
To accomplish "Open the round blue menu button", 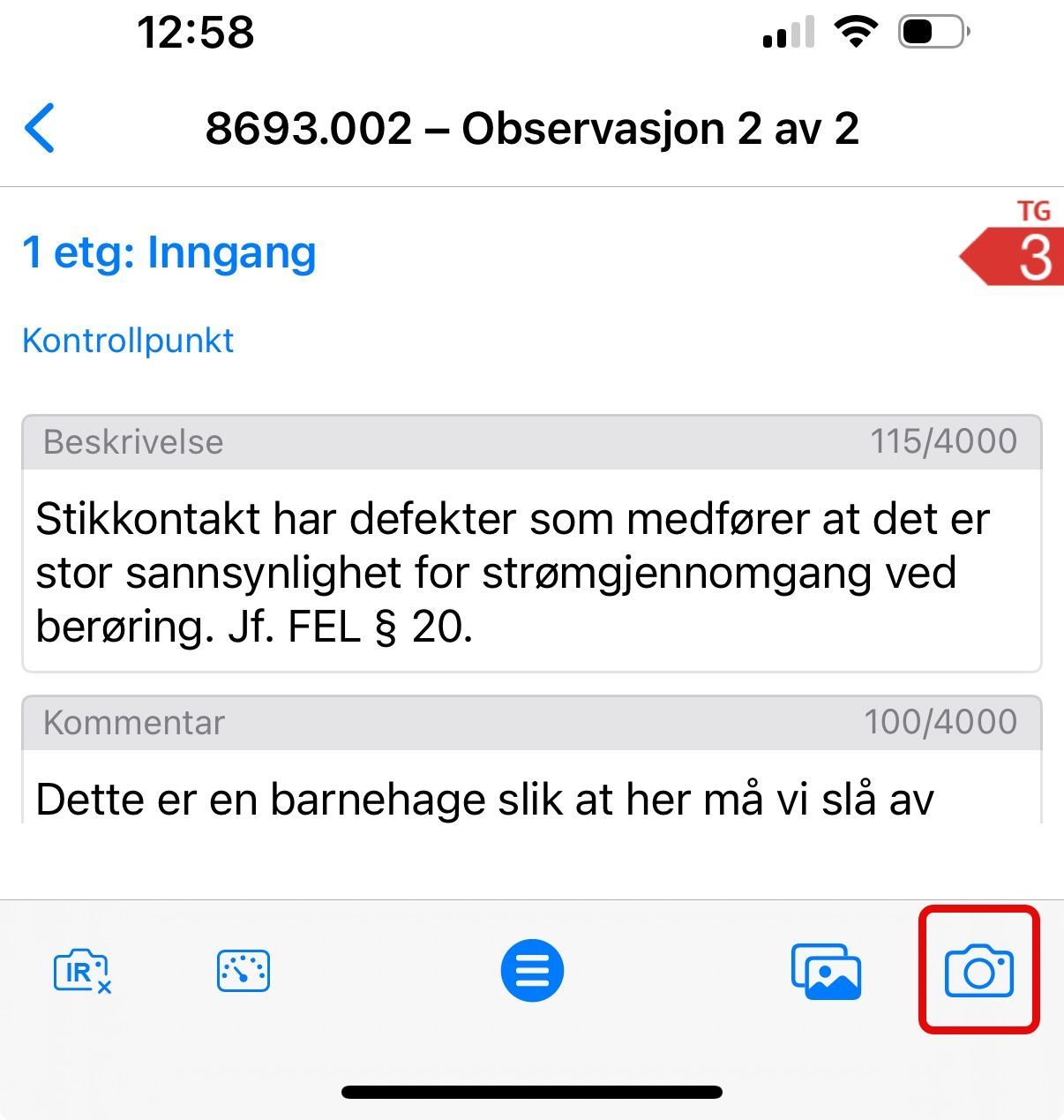I will point(532,971).
